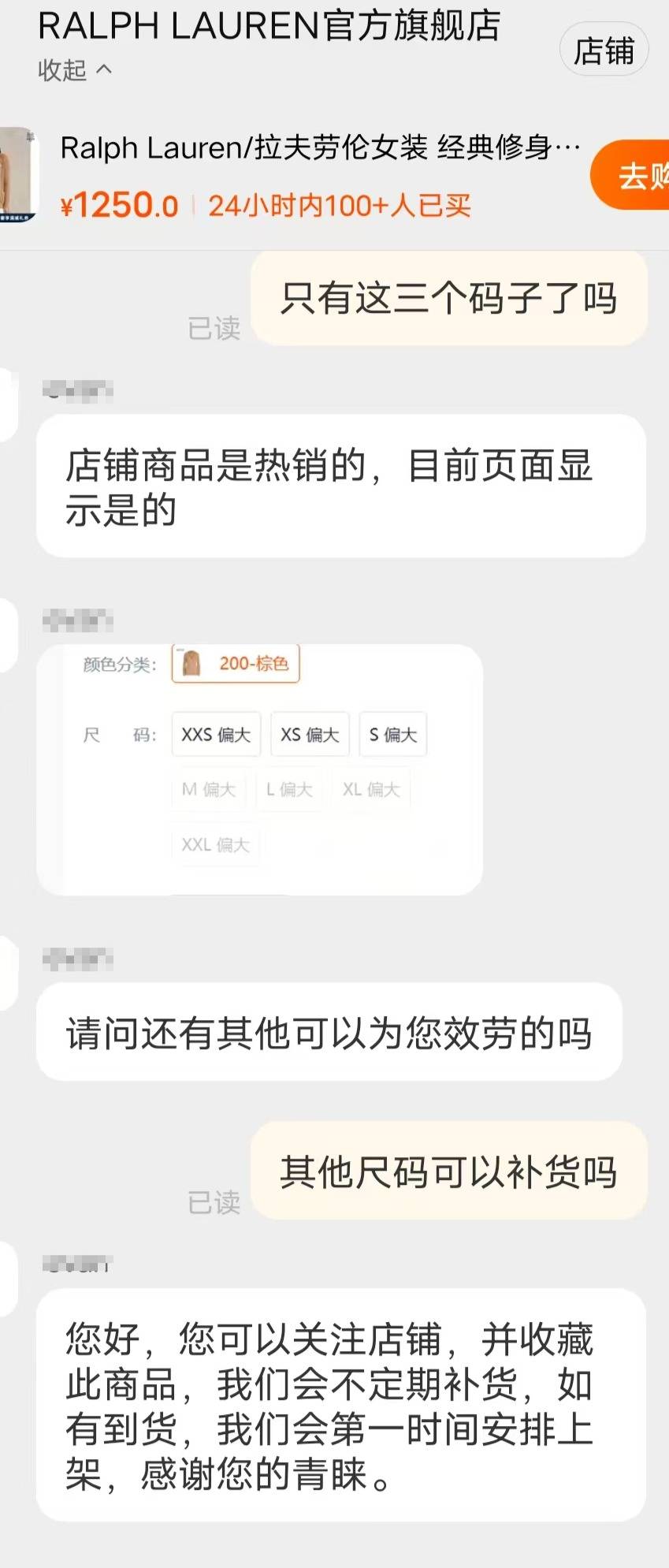The image size is (669, 1568).
Task: Open the 店铺 shop button
Action: pos(604,49)
